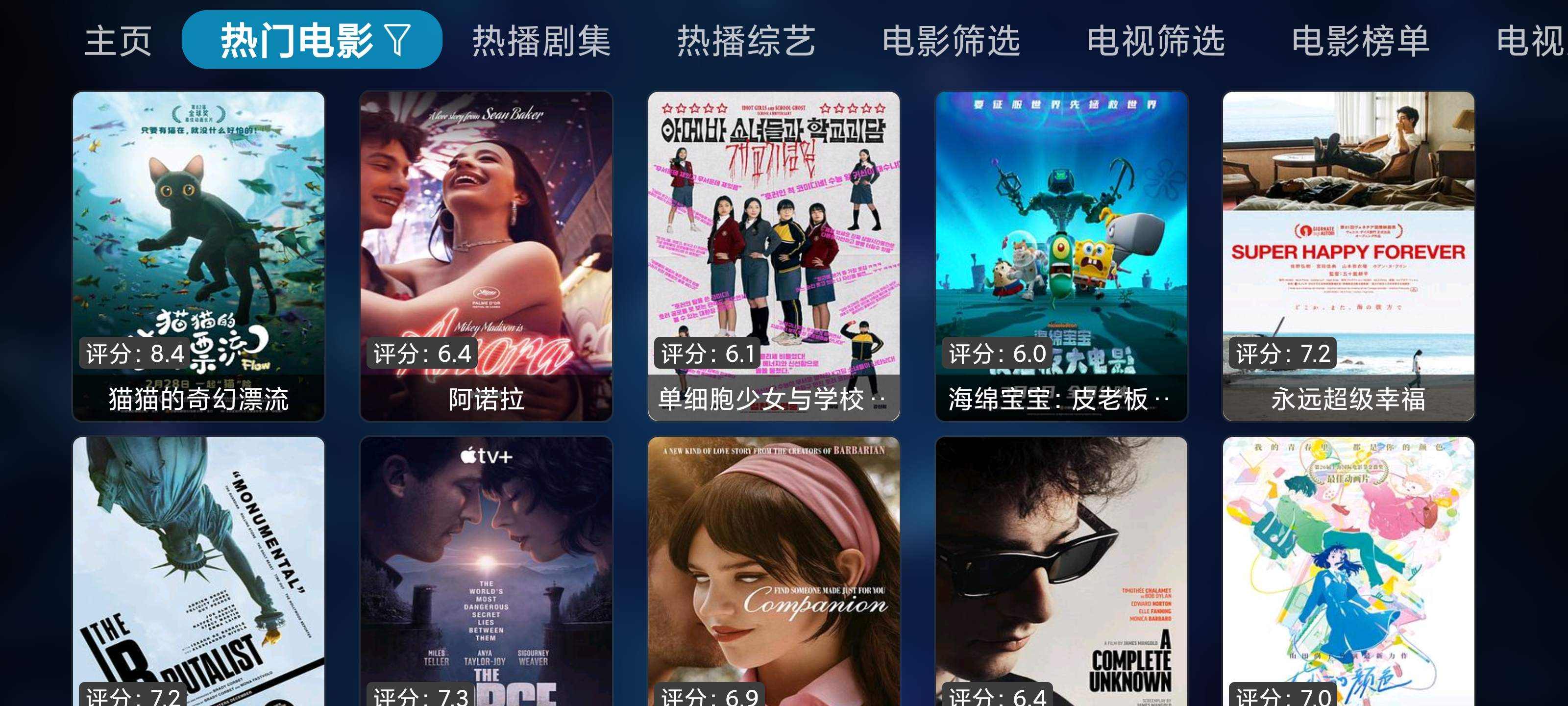The width and height of the screenshot is (1568, 706).
Task: Open the animated movie rated 7.0
Action: coord(1348,573)
